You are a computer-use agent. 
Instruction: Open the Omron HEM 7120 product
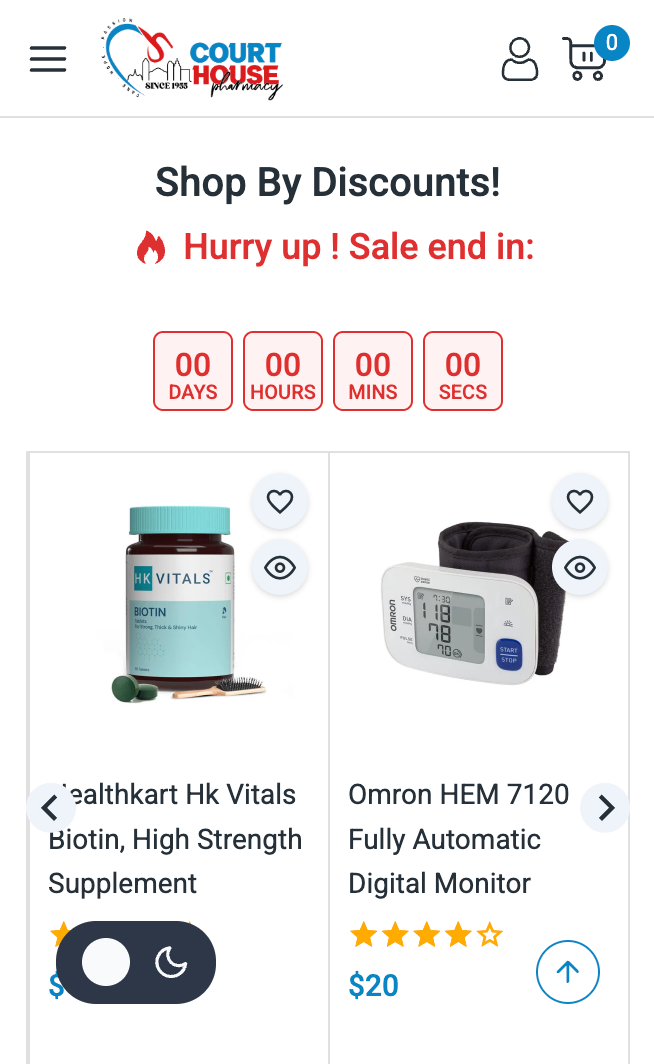coord(458,839)
